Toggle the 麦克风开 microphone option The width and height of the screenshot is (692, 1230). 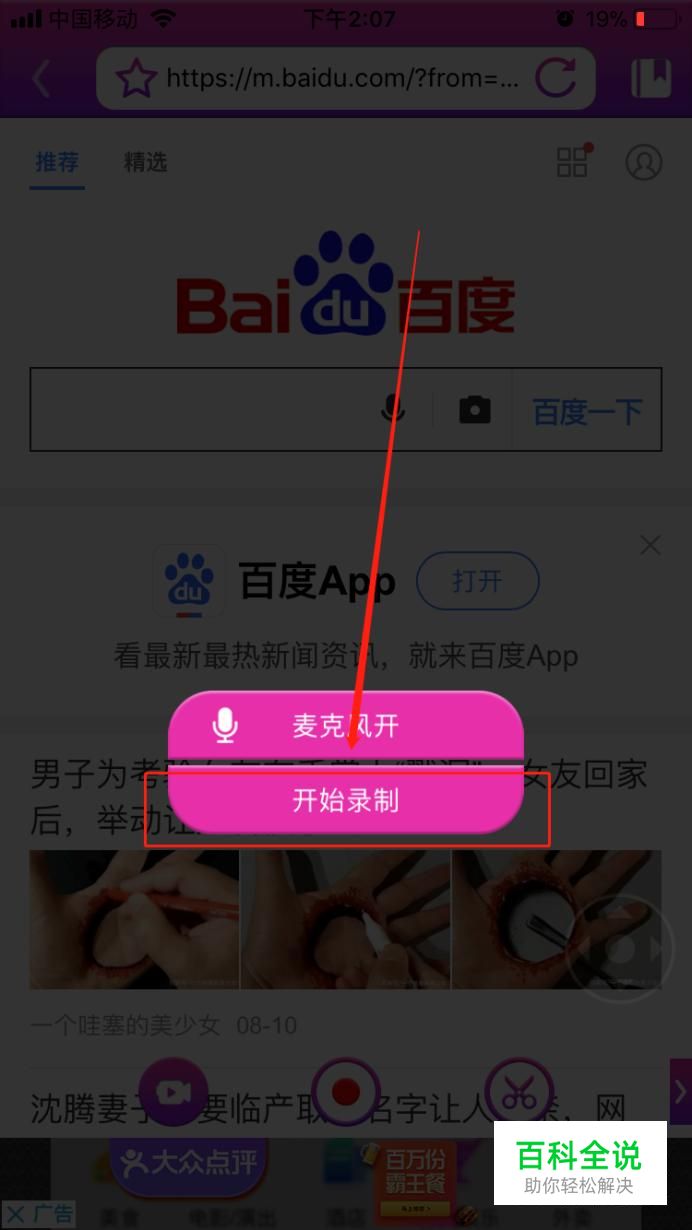(346, 724)
